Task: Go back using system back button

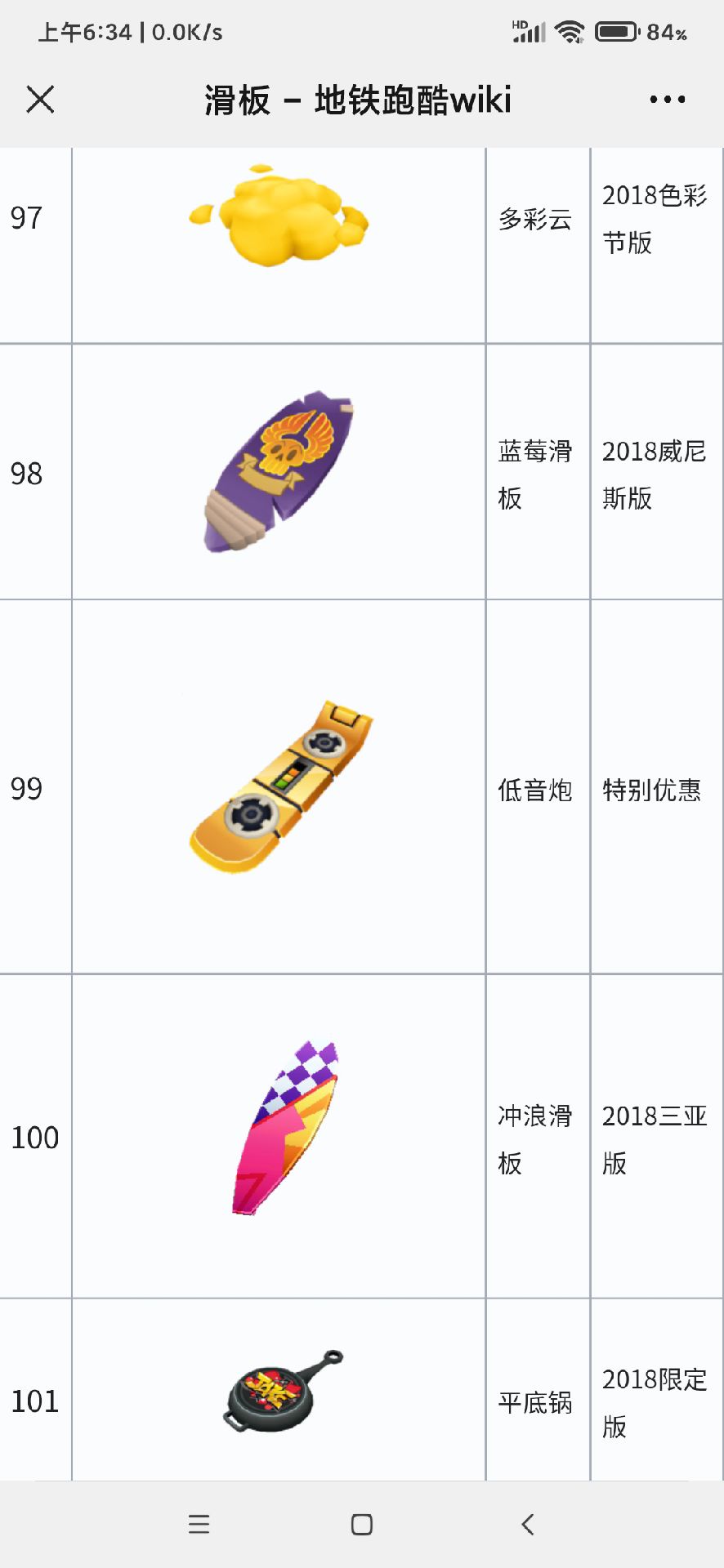Action: (x=527, y=1524)
